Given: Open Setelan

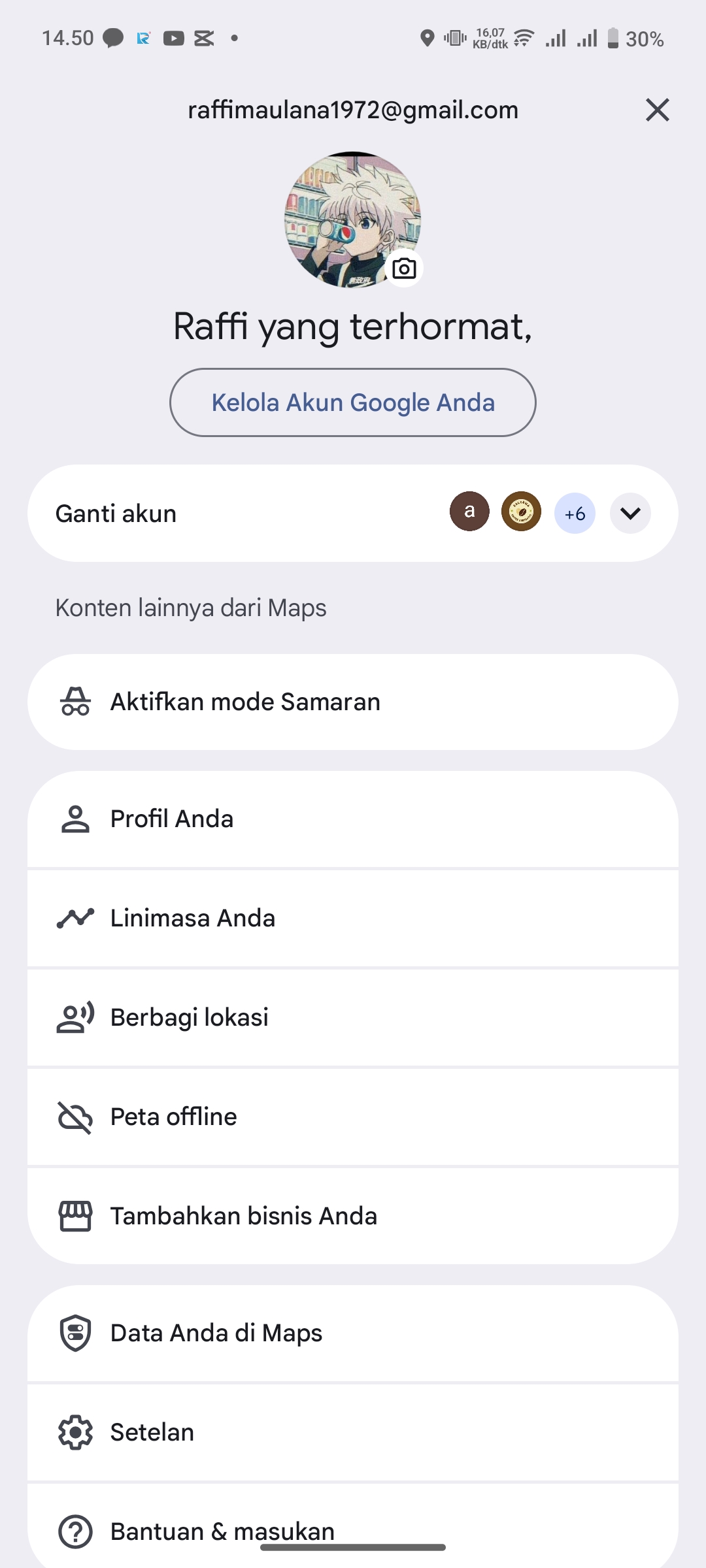Looking at the screenshot, I should coord(353,1433).
